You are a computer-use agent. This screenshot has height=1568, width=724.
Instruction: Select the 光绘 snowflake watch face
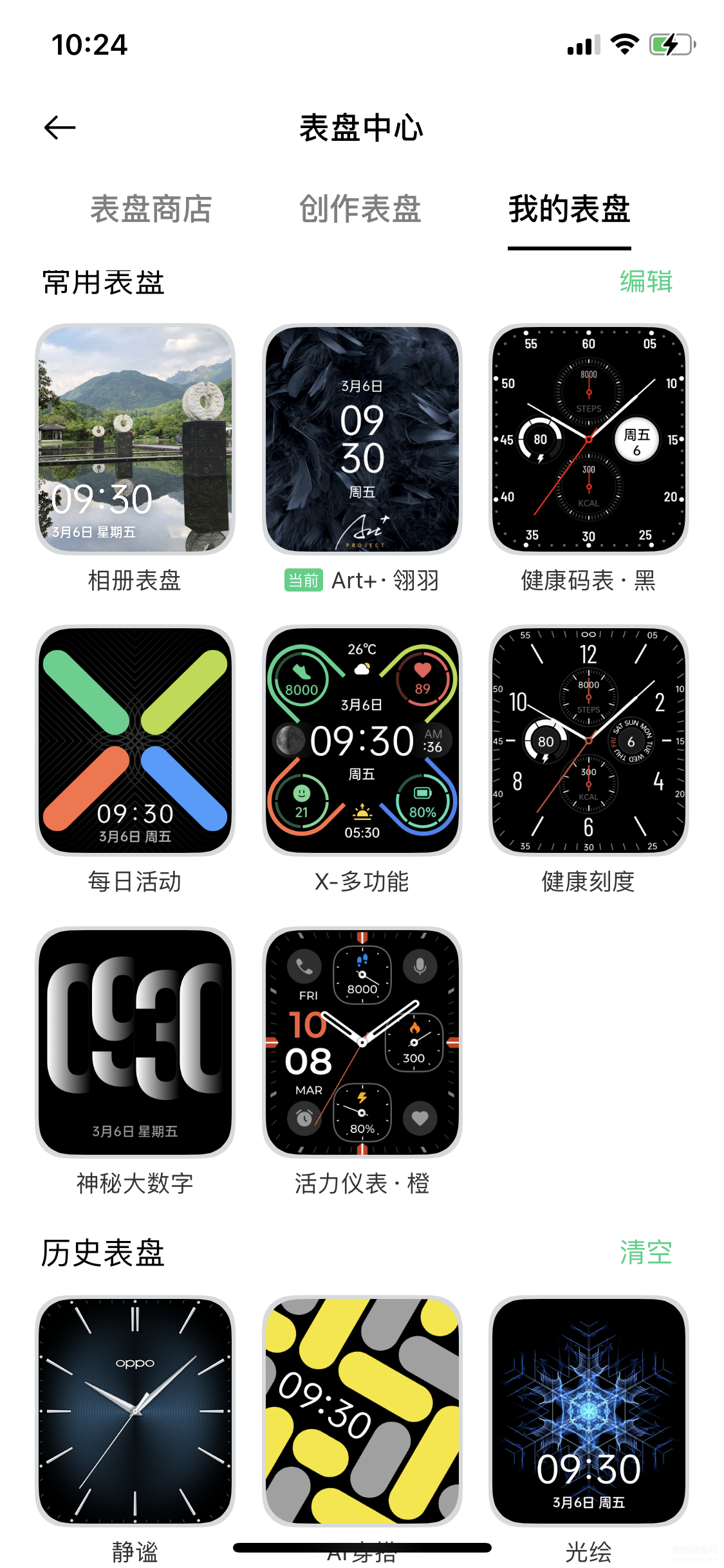pyautogui.click(x=589, y=1411)
